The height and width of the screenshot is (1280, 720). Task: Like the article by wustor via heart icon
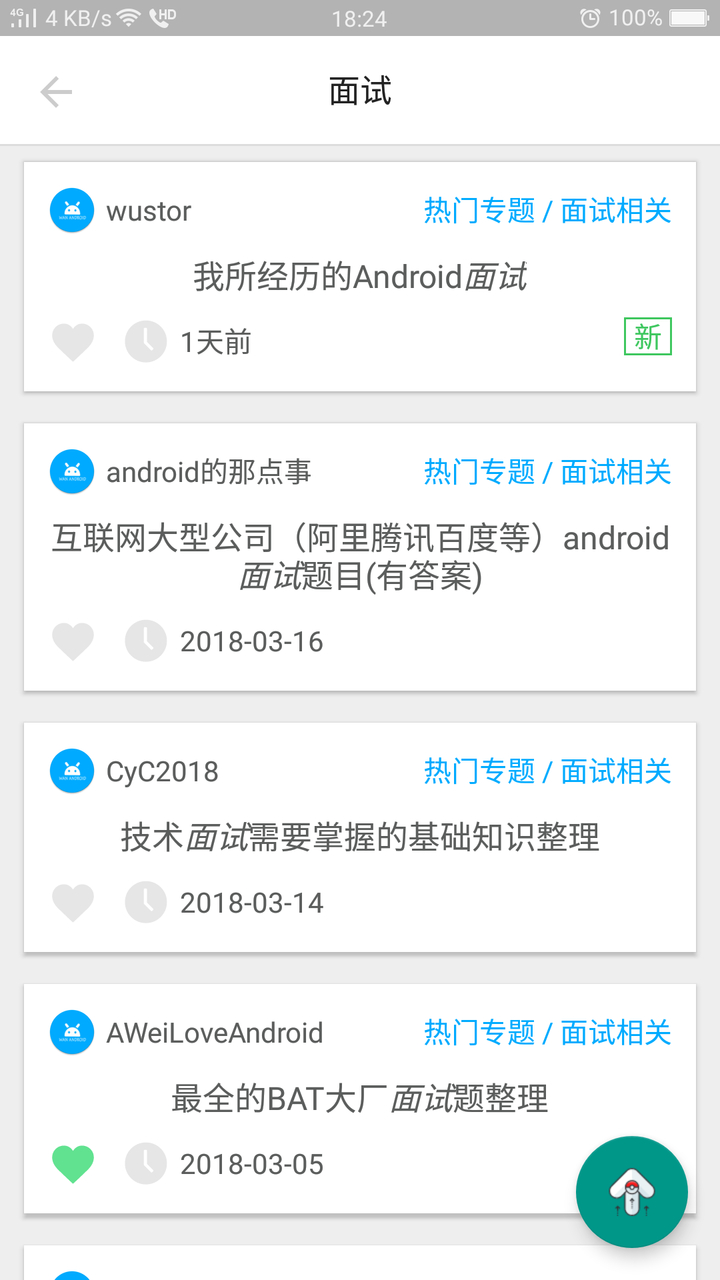click(72, 341)
